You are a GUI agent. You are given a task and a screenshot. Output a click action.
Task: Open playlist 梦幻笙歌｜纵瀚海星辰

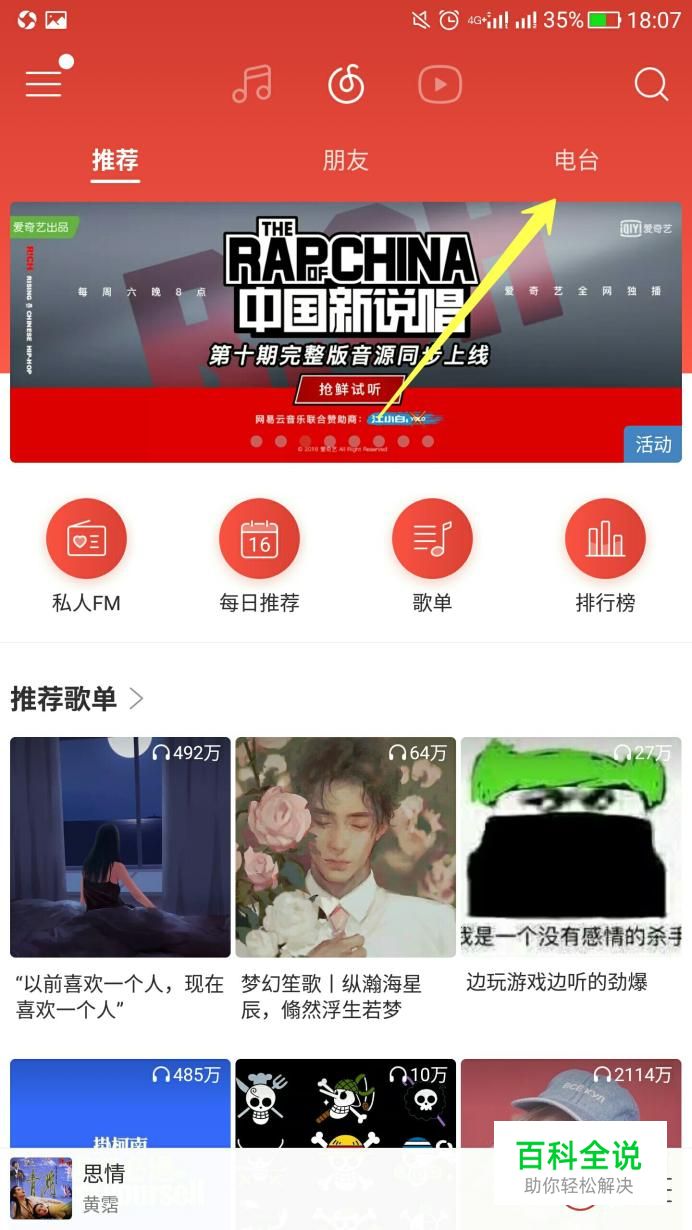click(345, 847)
